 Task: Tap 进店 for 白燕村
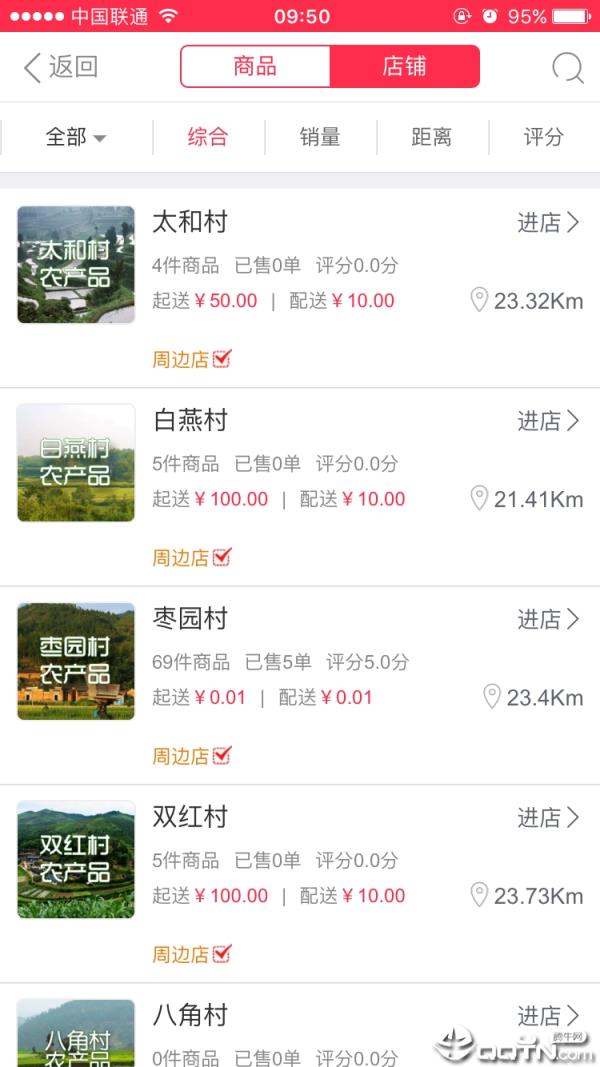pos(548,421)
